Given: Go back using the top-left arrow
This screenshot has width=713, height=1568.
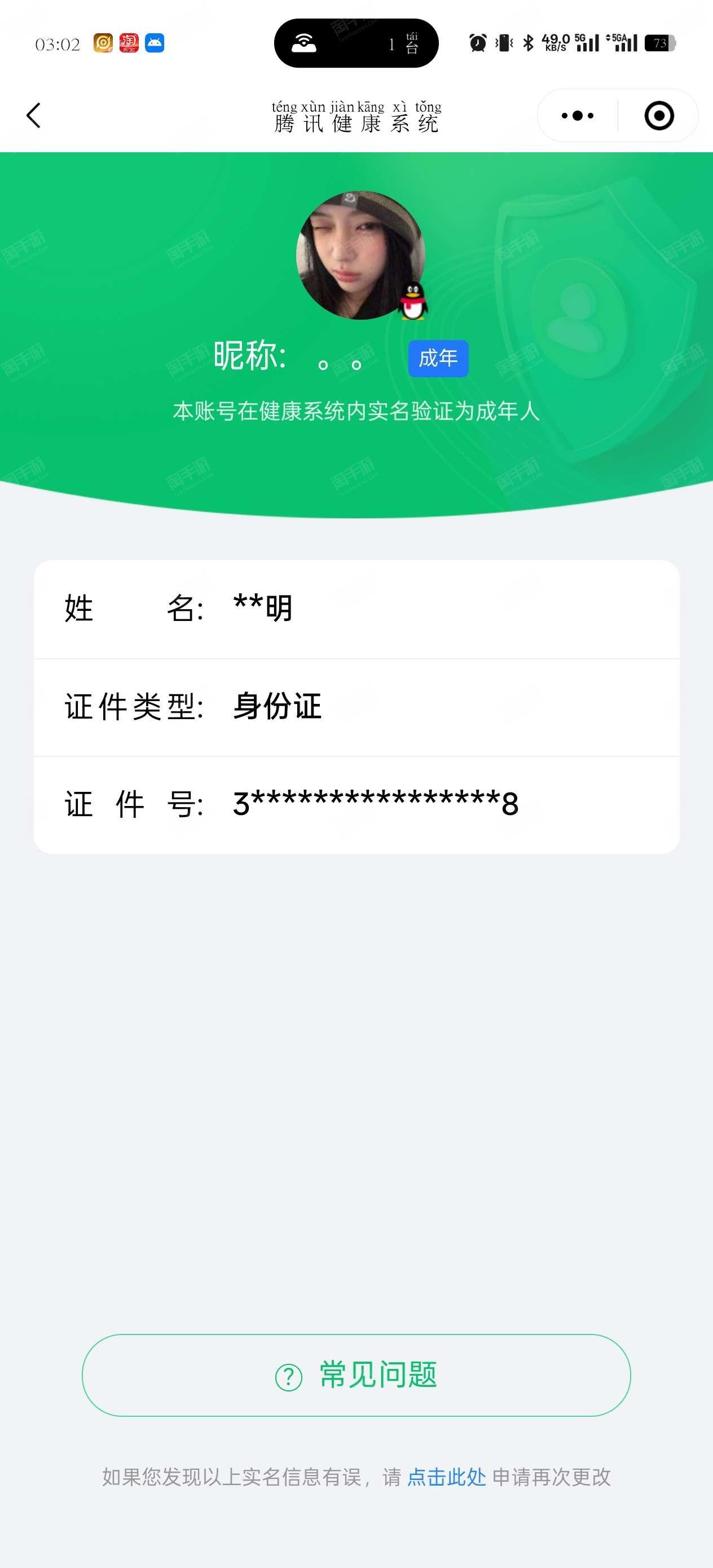Looking at the screenshot, I should coord(34,115).
